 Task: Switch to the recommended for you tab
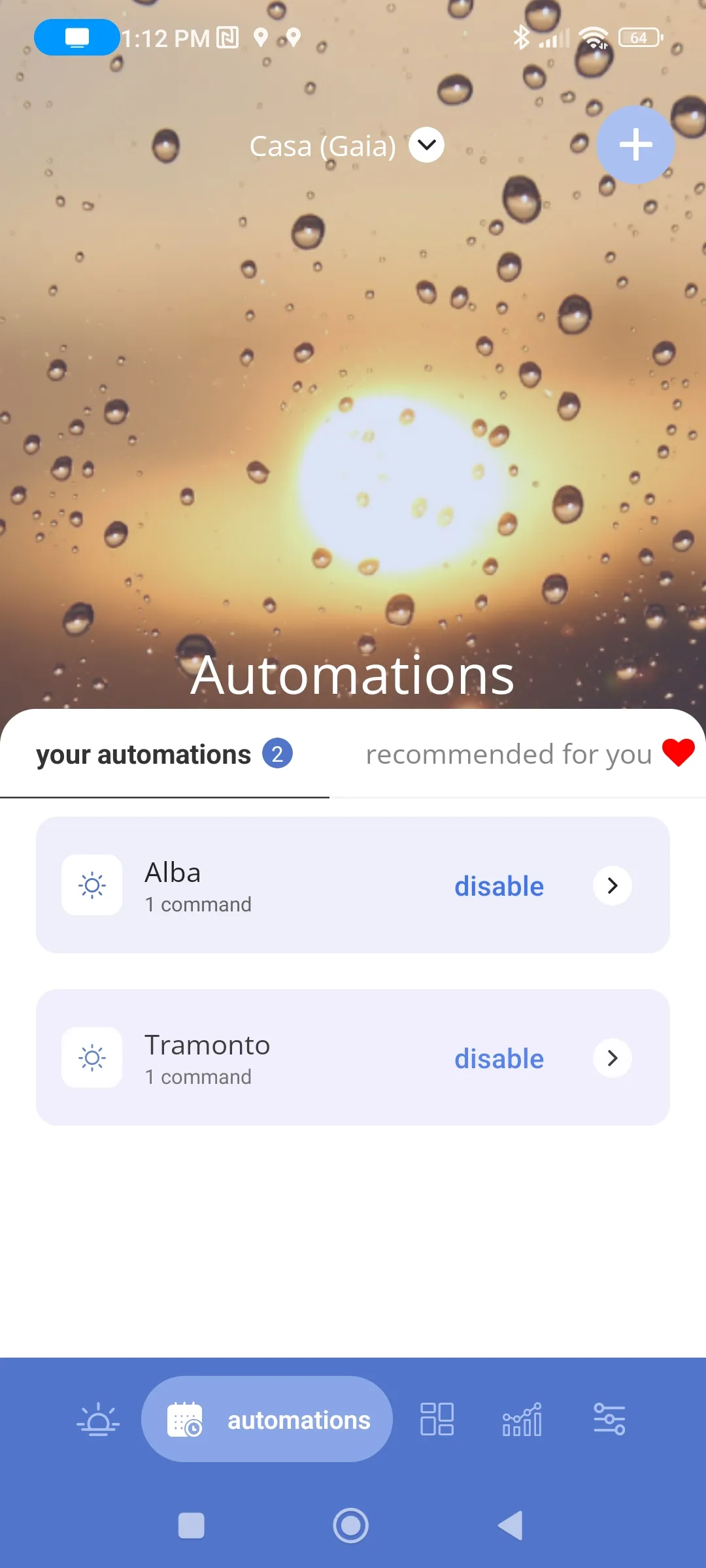click(x=508, y=753)
